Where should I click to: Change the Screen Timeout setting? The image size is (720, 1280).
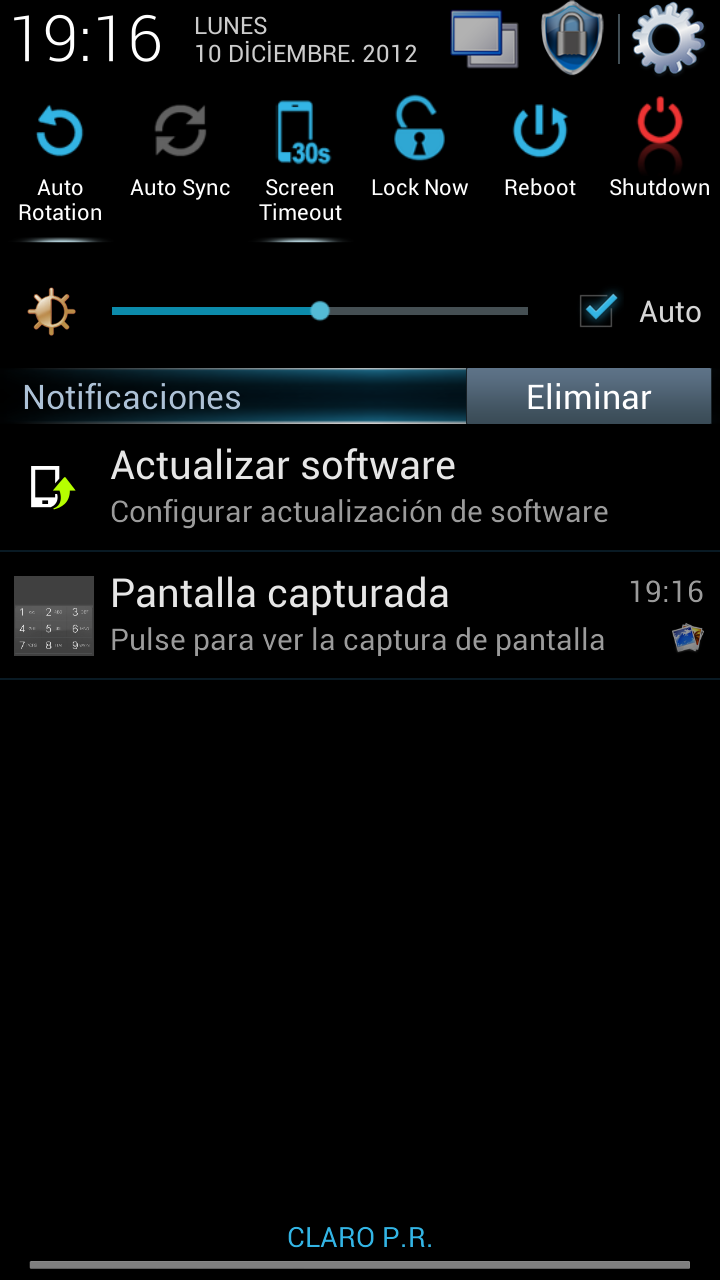(300, 160)
